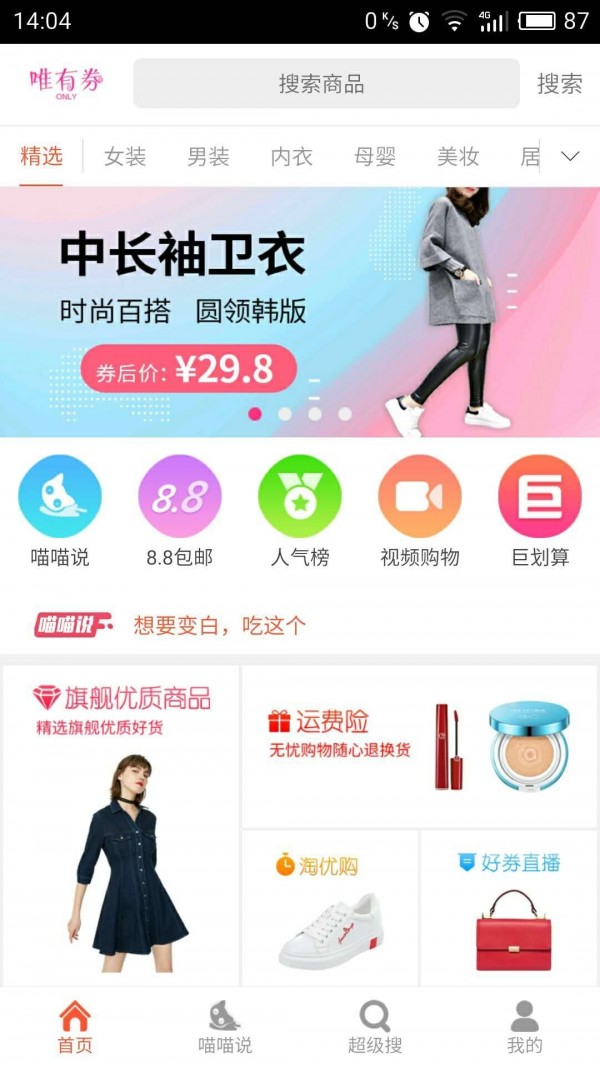Switch to the 男装 category tab
The image size is (600, 1067).
coord(208,156)
